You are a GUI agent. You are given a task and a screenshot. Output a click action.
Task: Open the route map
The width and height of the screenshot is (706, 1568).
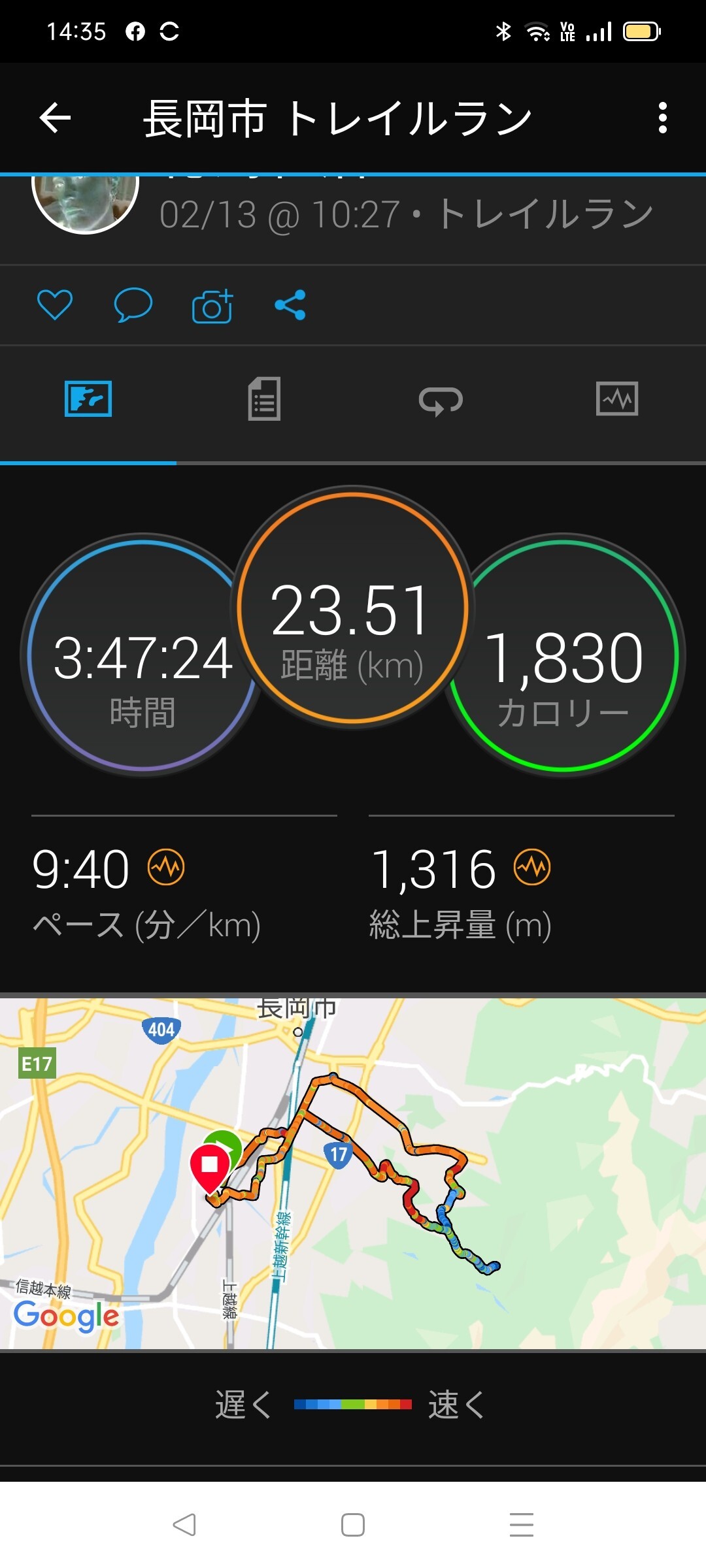point(353,1173)
